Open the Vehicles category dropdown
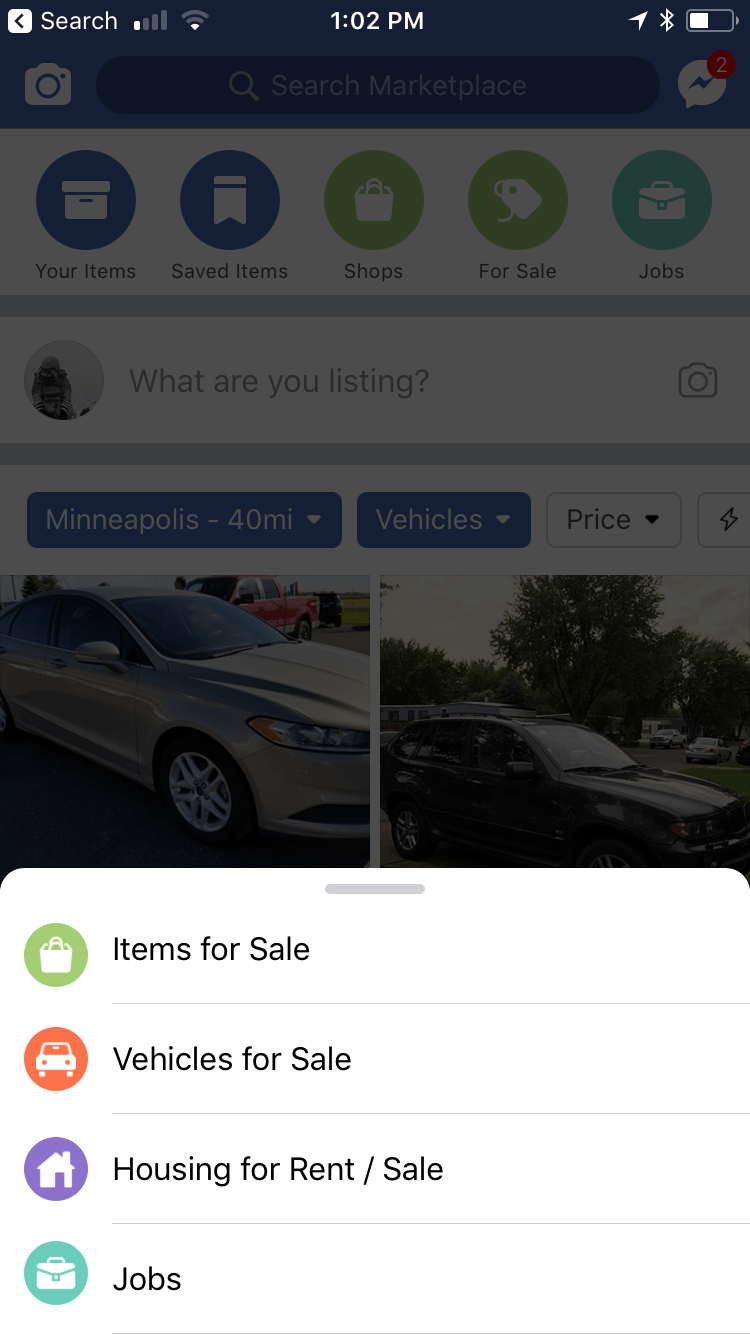 pos(443,520)
